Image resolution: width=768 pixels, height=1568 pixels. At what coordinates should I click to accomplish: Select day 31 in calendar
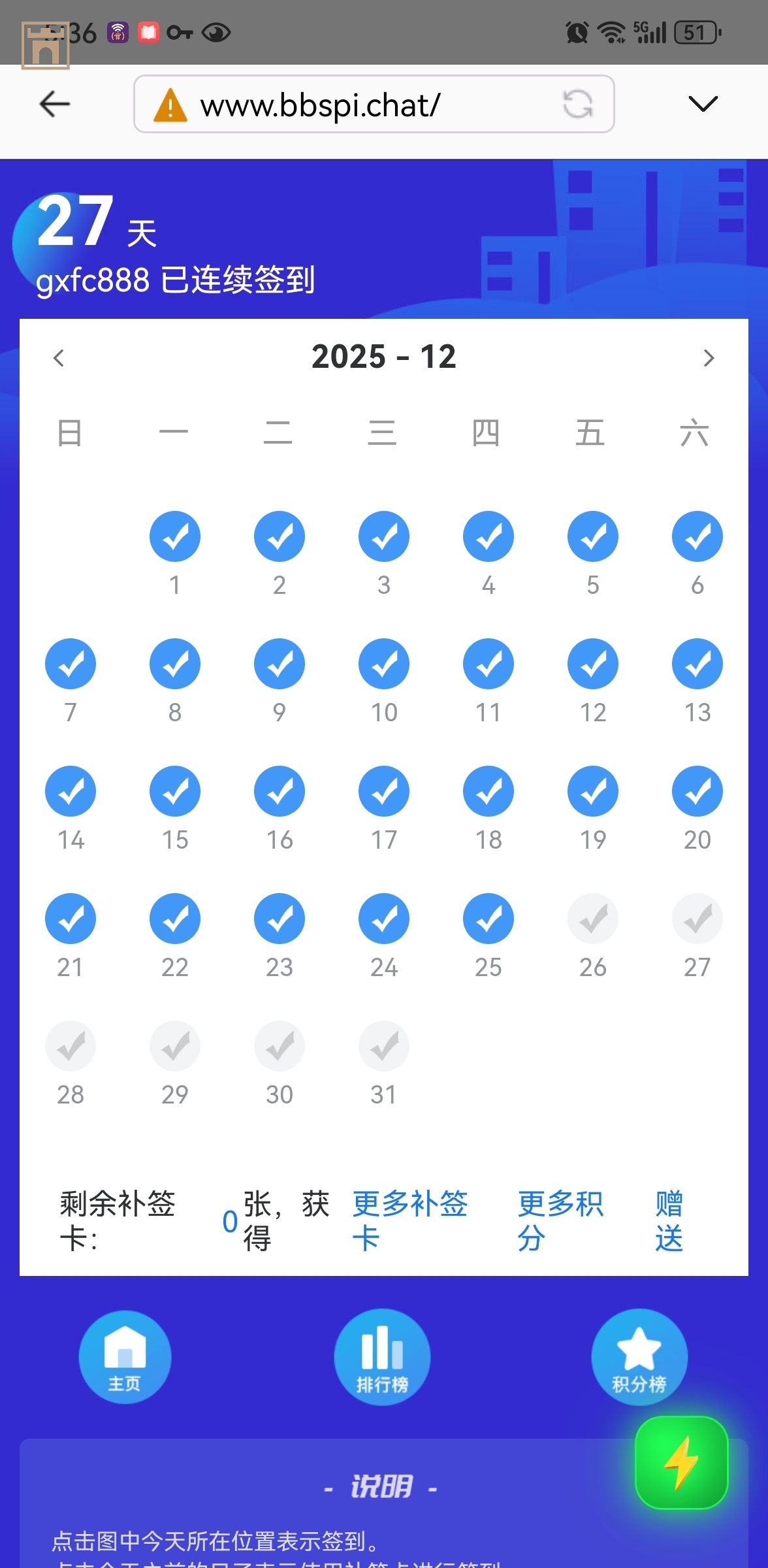pos(384,1047)
